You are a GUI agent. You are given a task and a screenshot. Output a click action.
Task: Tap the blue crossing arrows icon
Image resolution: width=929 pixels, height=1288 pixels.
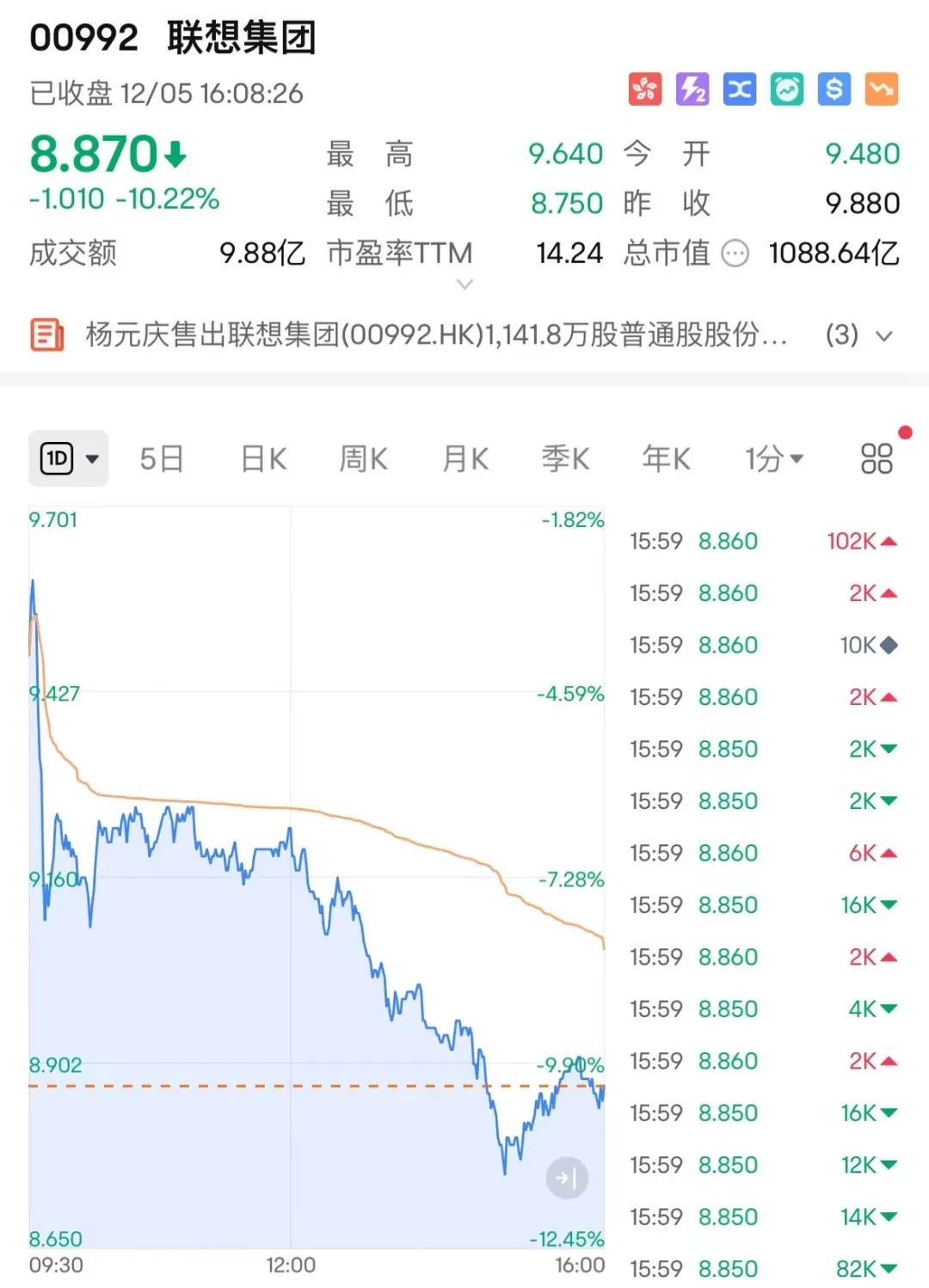point(740,89)
